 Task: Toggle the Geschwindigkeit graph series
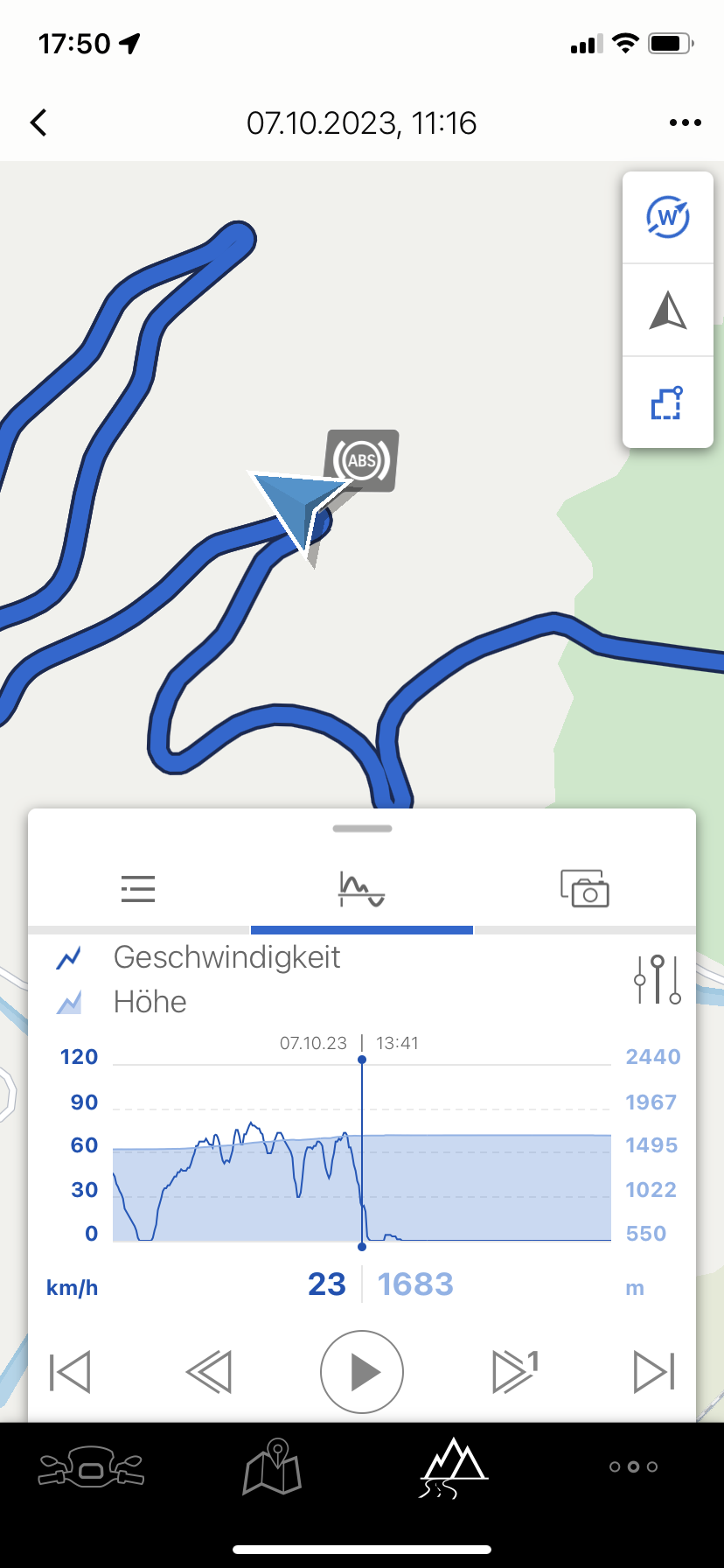point(197,957)
